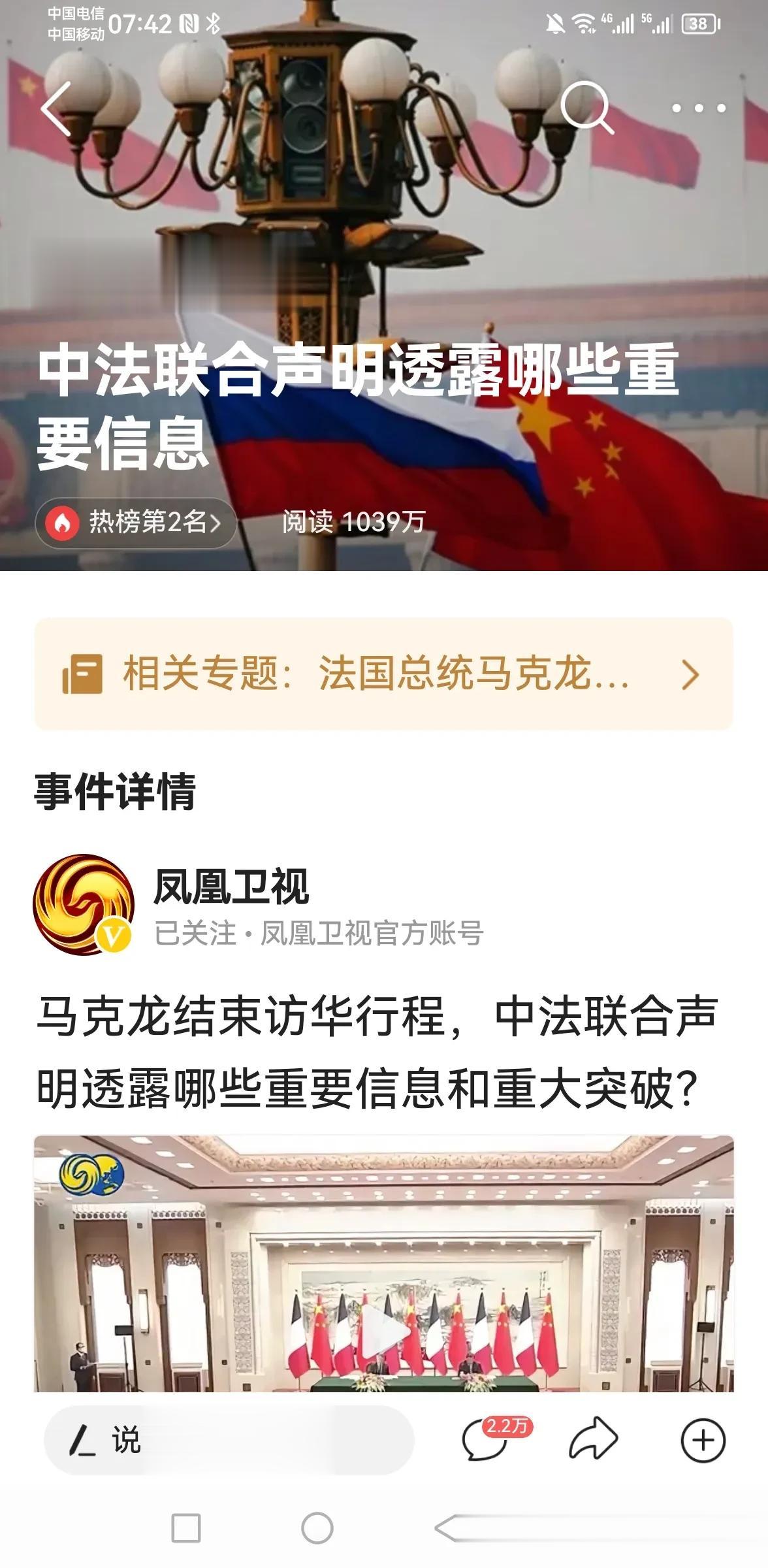Open the 热榜第2名 hot list chip

[136, 523]
